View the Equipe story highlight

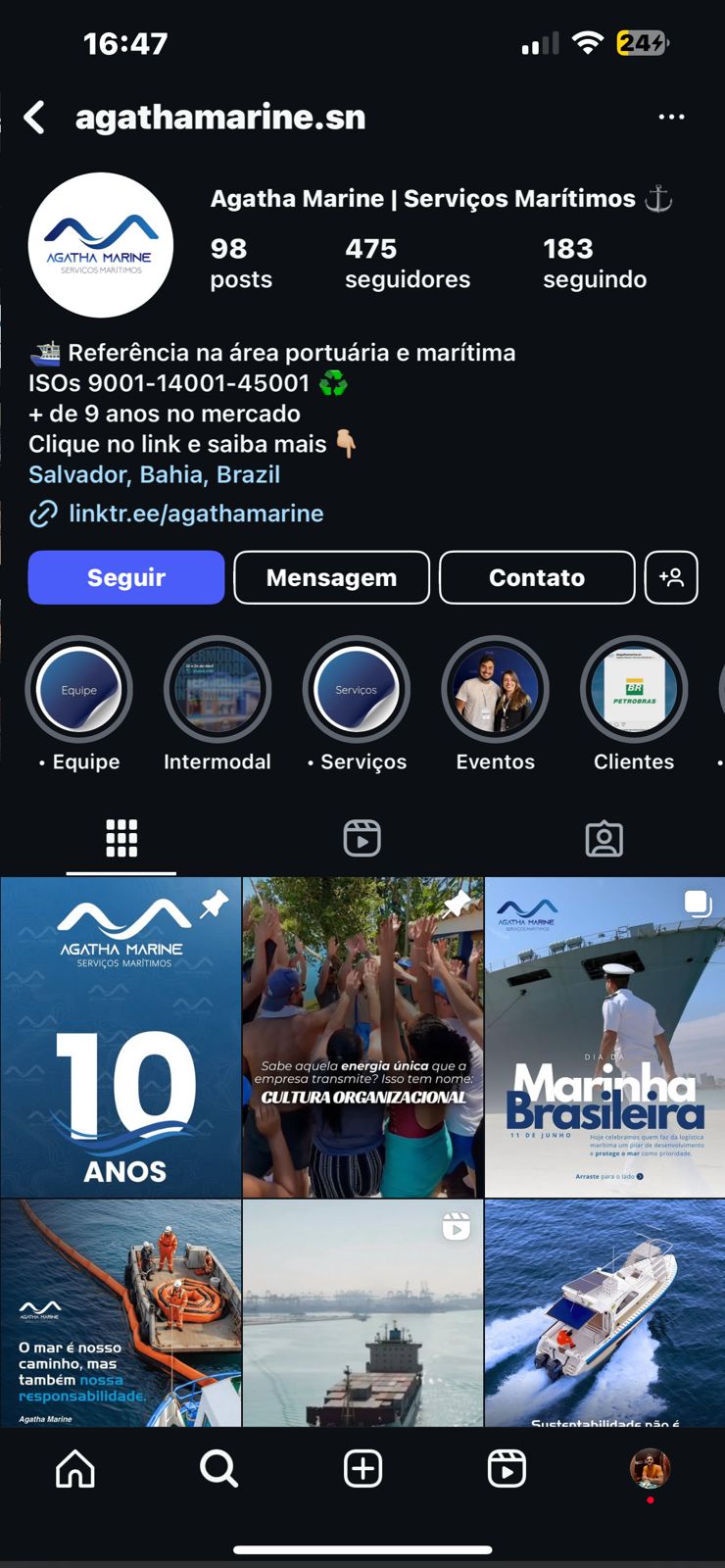pyautogui.click(x=79, y=691)
